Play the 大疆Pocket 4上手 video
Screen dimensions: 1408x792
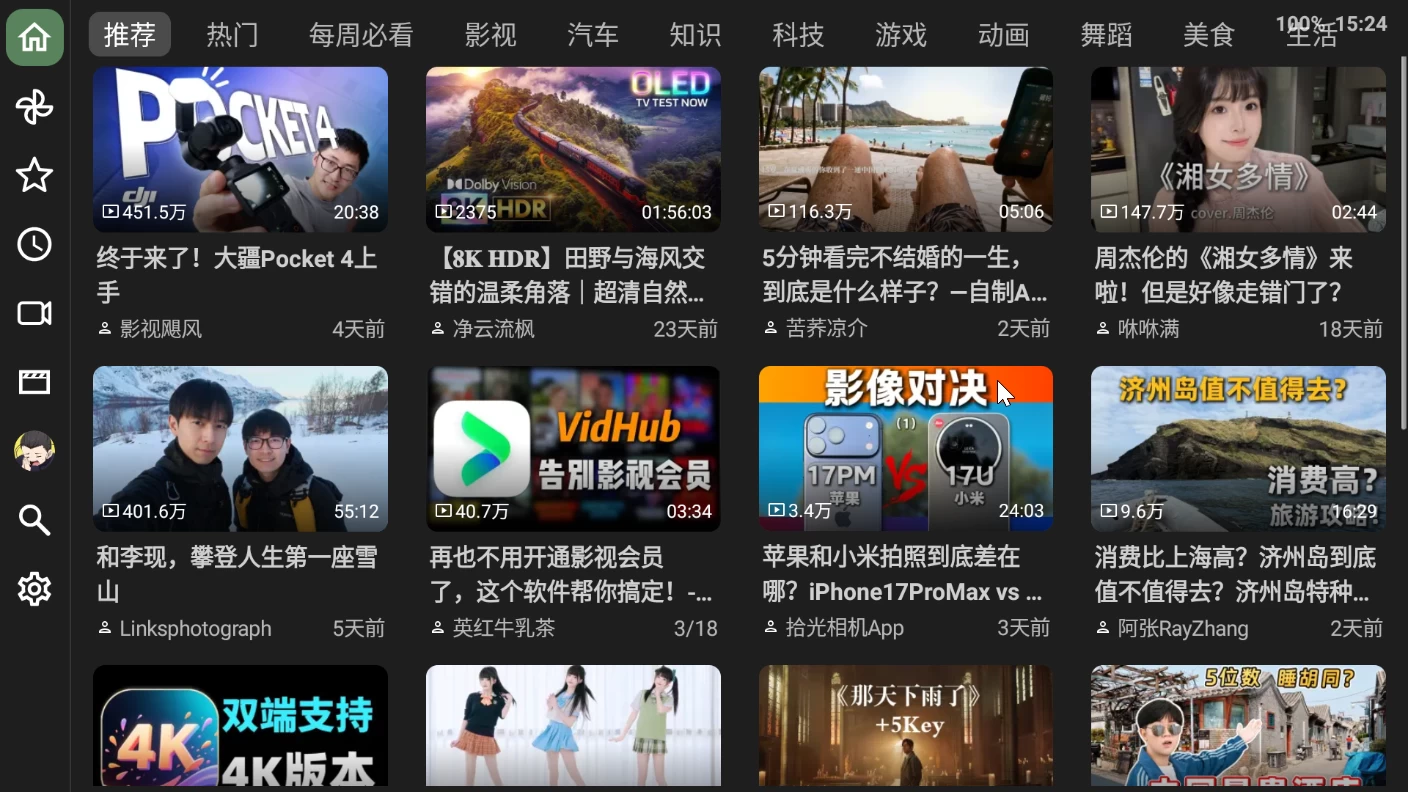(240, 150)
